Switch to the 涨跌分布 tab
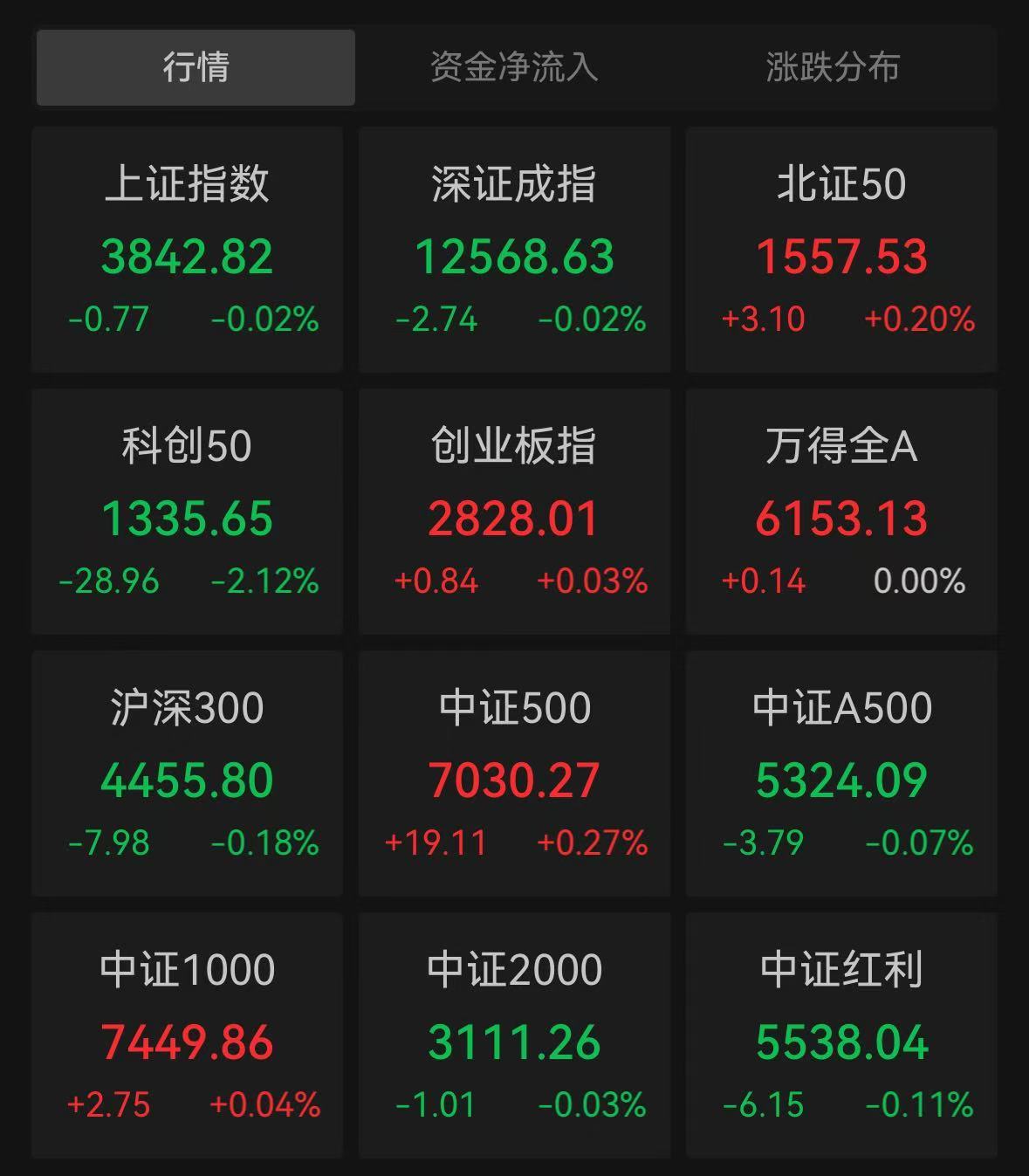The width and height of the screenshot is (1029, 1176). click(x=833, y=67)
